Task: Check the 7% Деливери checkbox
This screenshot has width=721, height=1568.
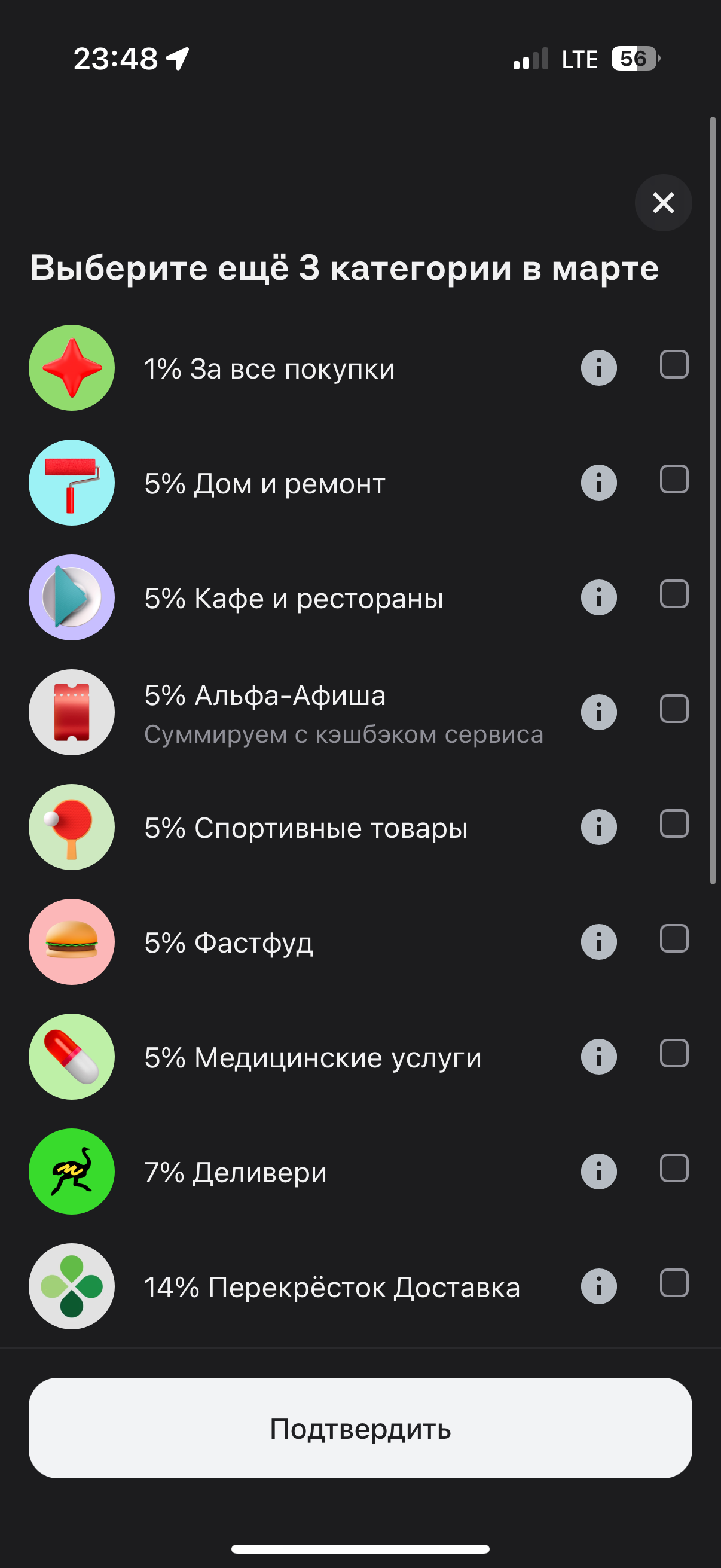Action: tap(674, 1169)
